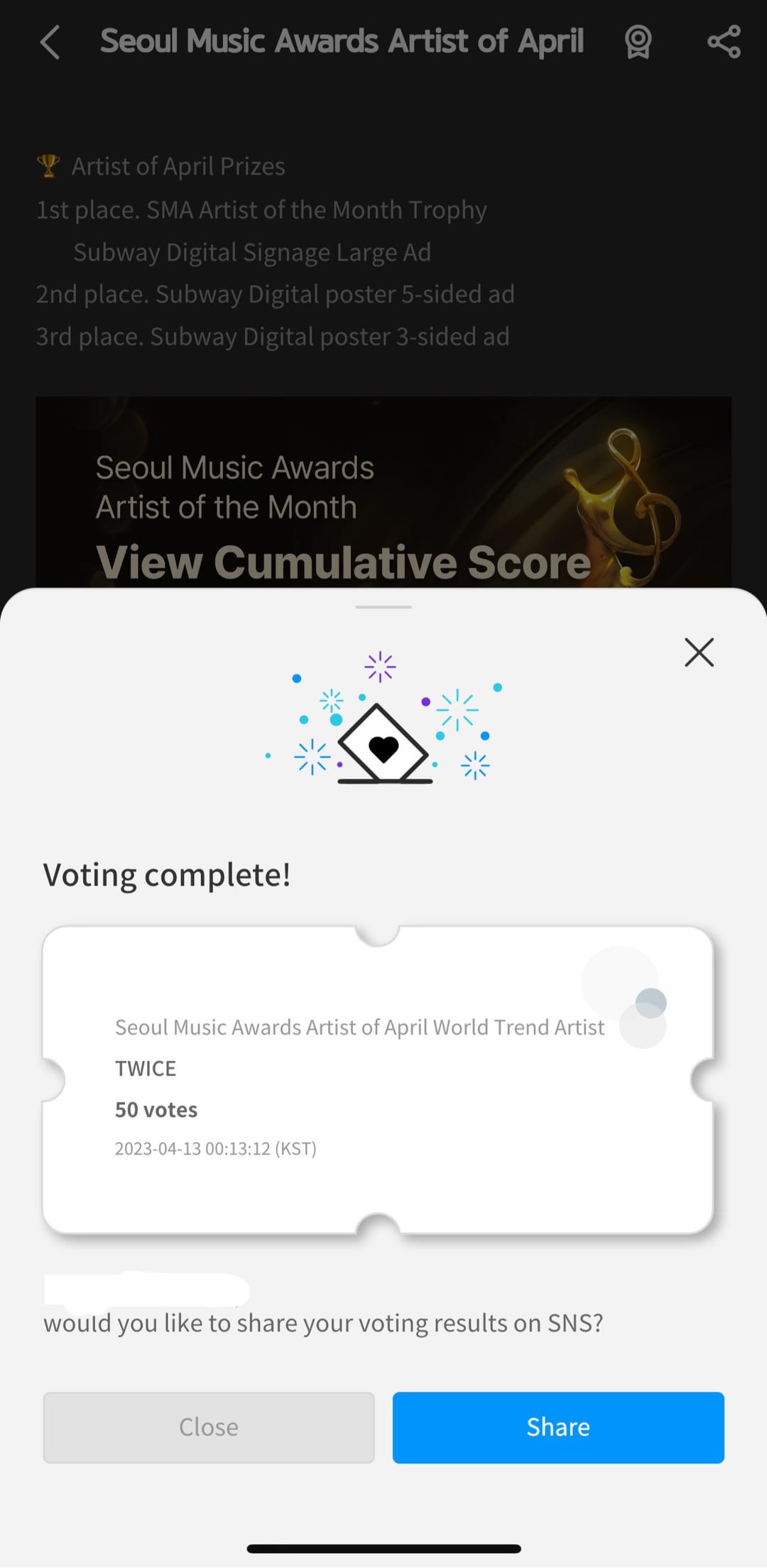Tap the gray Close button

point(209,1427)
